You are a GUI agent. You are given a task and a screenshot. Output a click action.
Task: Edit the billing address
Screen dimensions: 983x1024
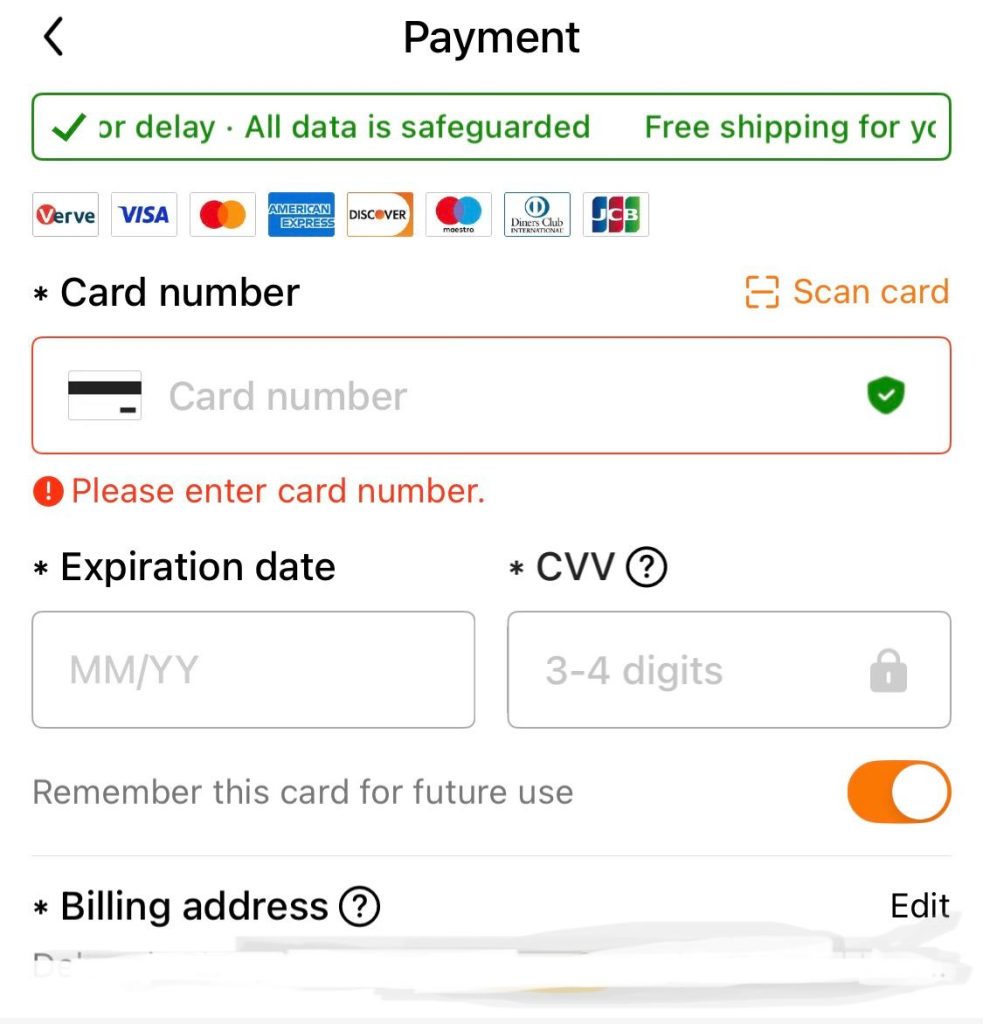pos(920,906)
